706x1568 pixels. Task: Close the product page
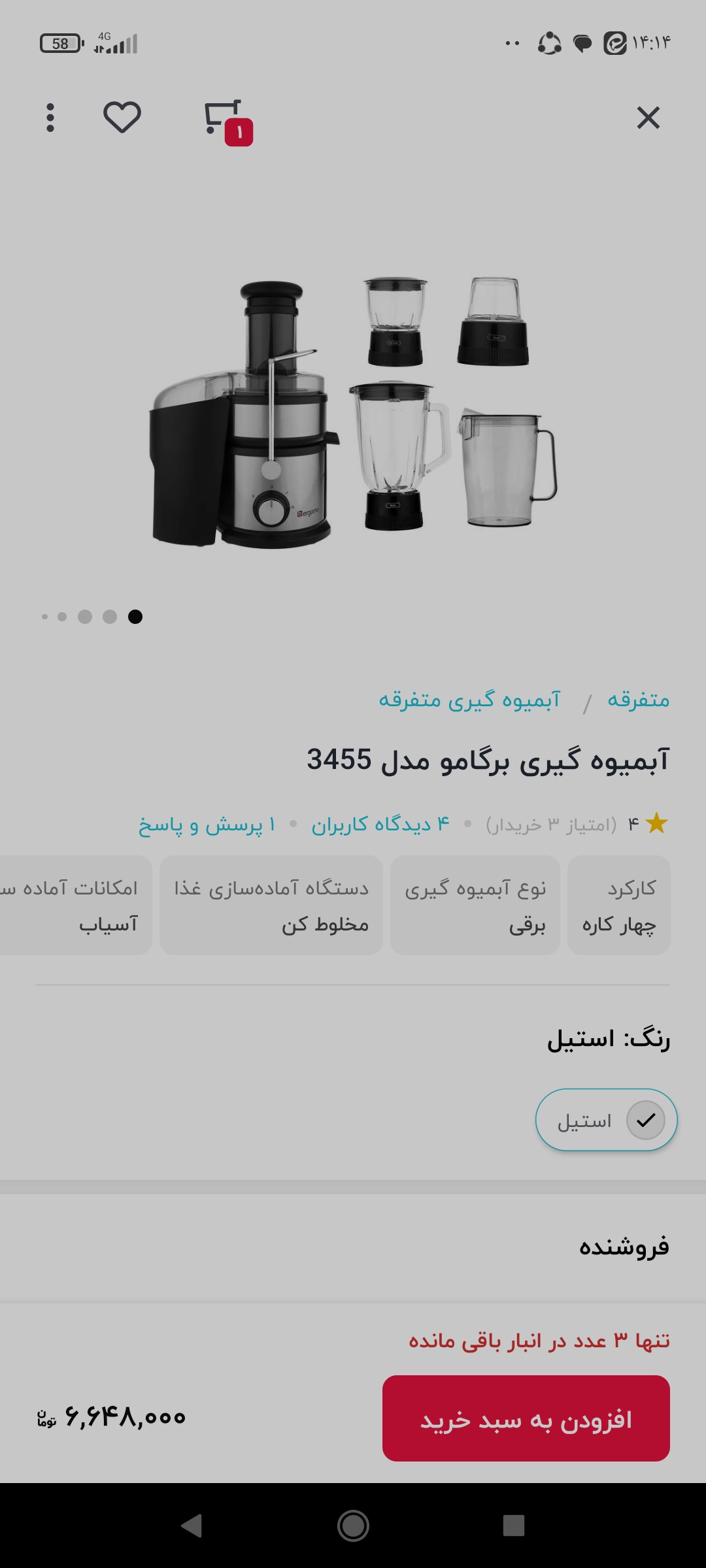(648, 118)
